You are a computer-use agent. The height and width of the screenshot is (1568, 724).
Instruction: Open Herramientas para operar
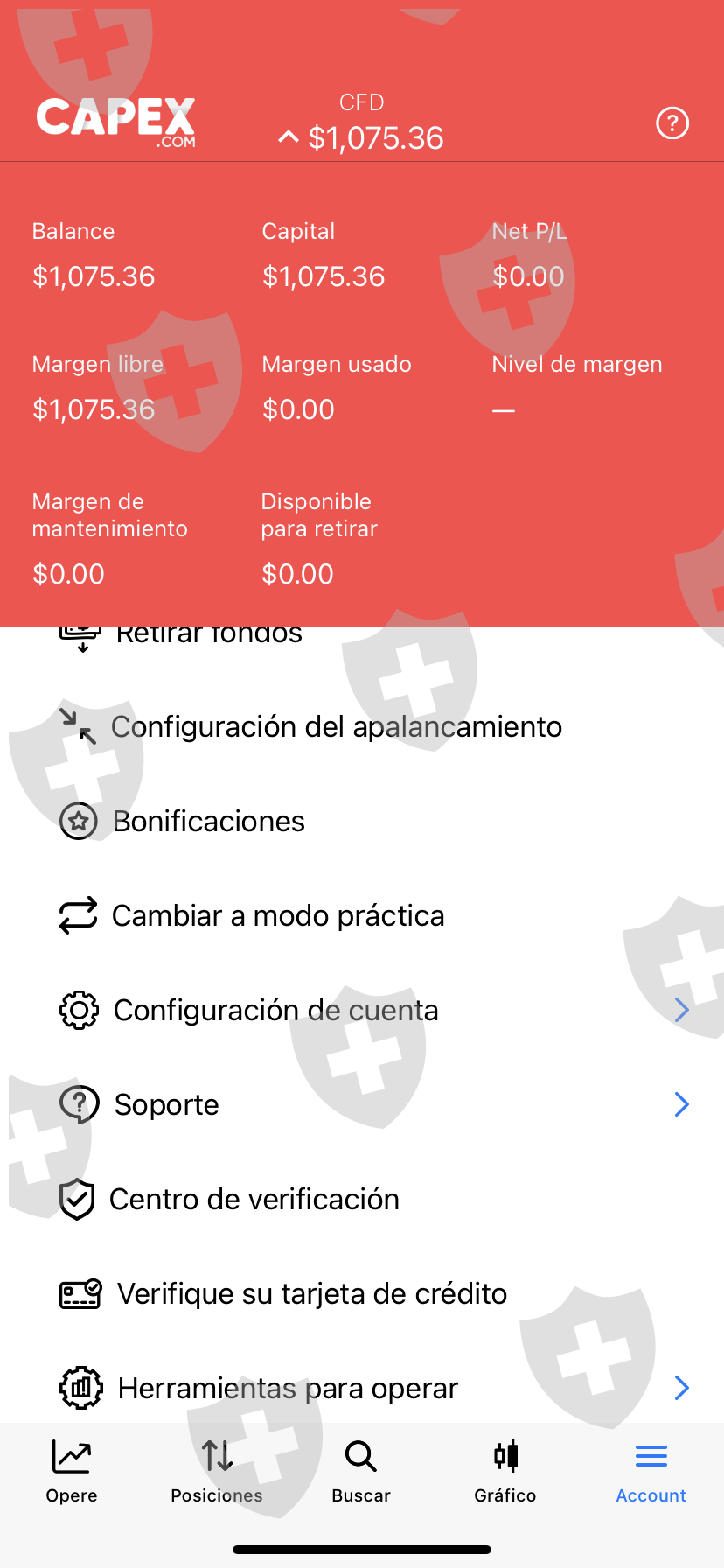click(x=362, y=1386)
